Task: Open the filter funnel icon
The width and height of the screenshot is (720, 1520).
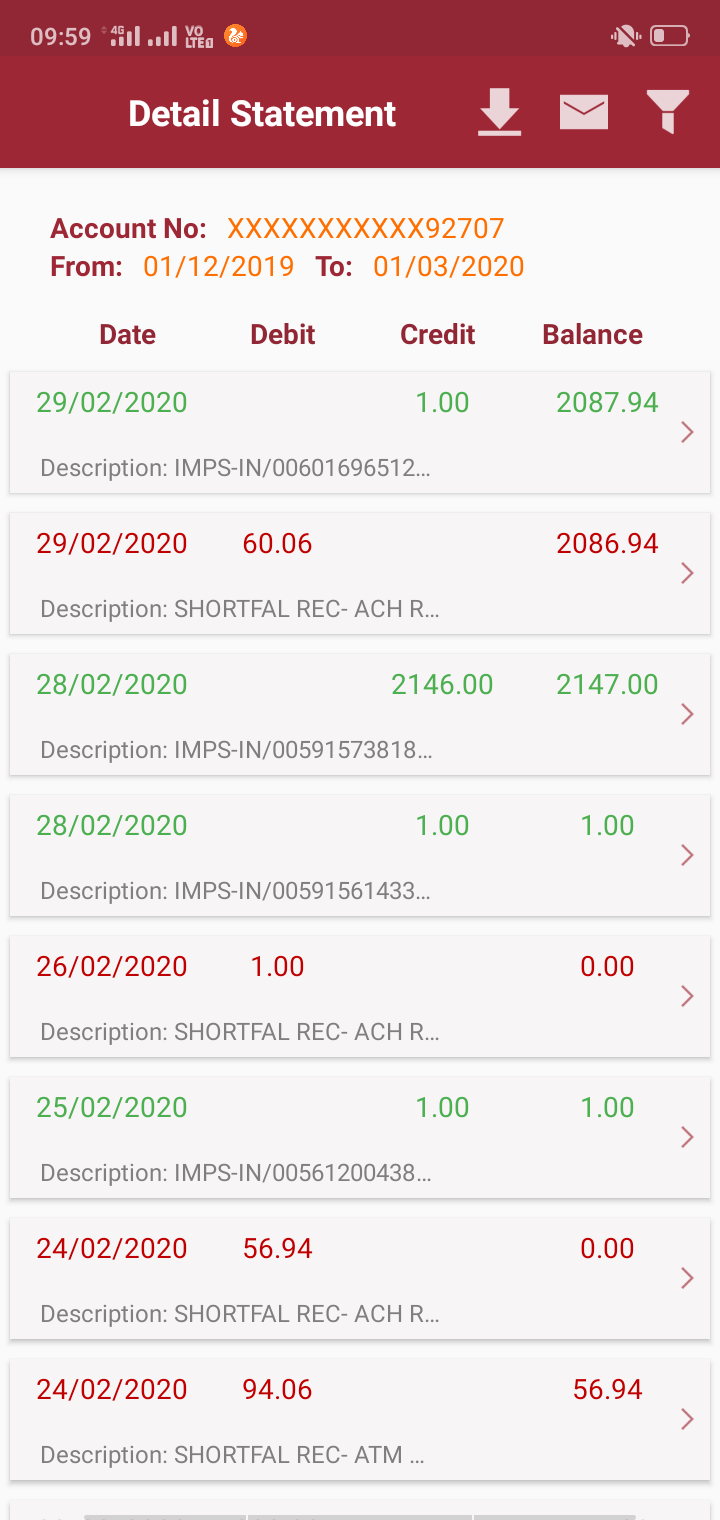Action: coord(668,112)
